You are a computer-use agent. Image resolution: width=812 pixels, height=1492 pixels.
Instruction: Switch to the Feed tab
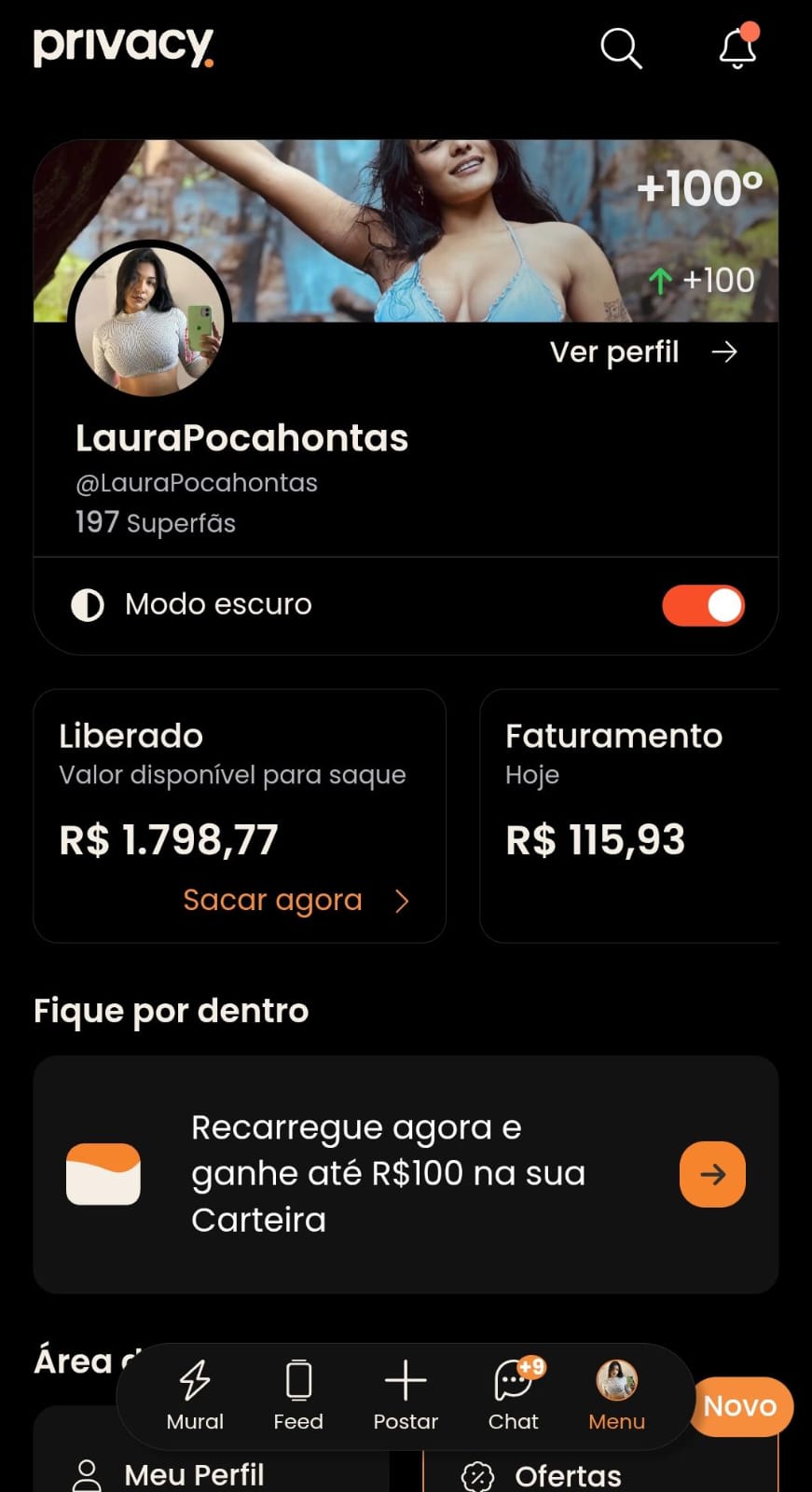tap(298, 1395)
